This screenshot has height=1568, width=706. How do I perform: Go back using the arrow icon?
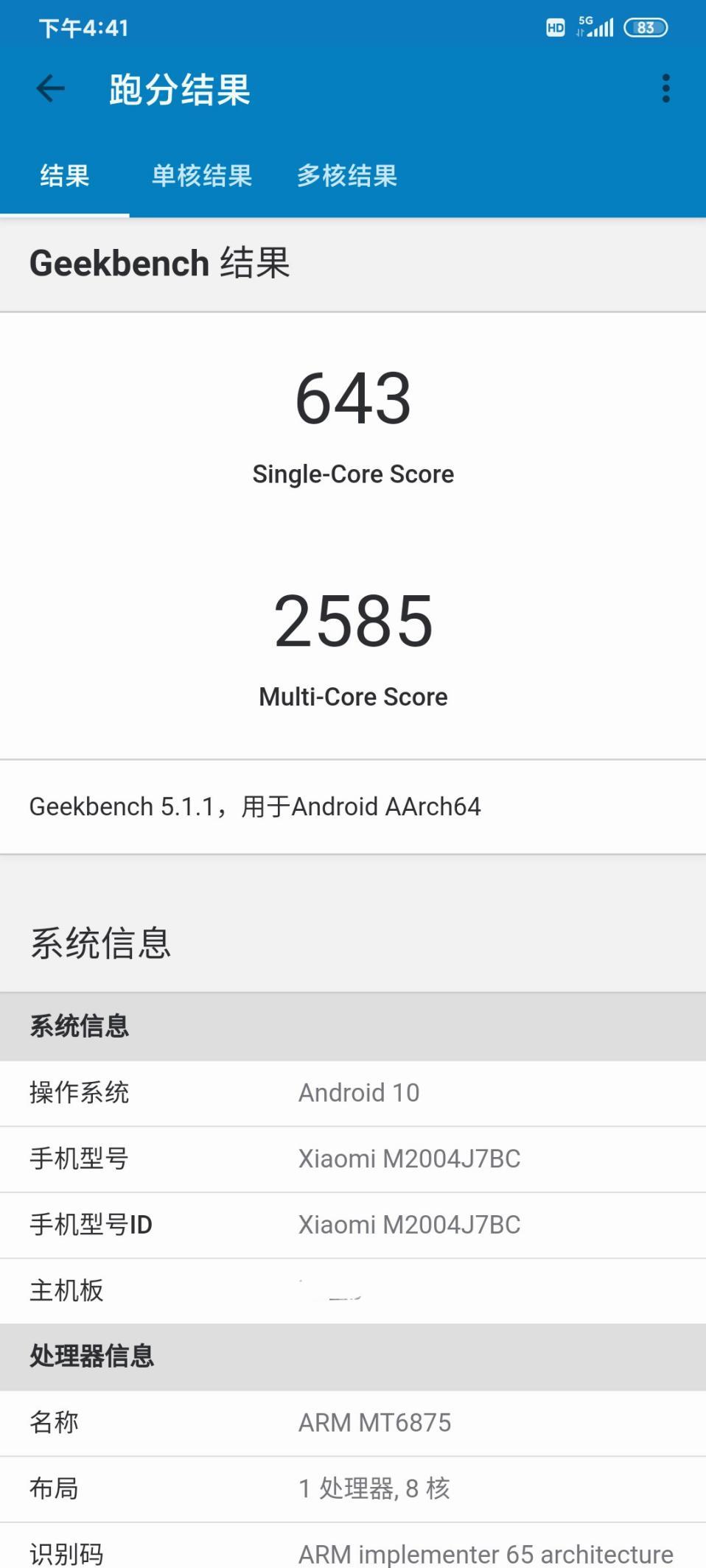click(50, 89)
